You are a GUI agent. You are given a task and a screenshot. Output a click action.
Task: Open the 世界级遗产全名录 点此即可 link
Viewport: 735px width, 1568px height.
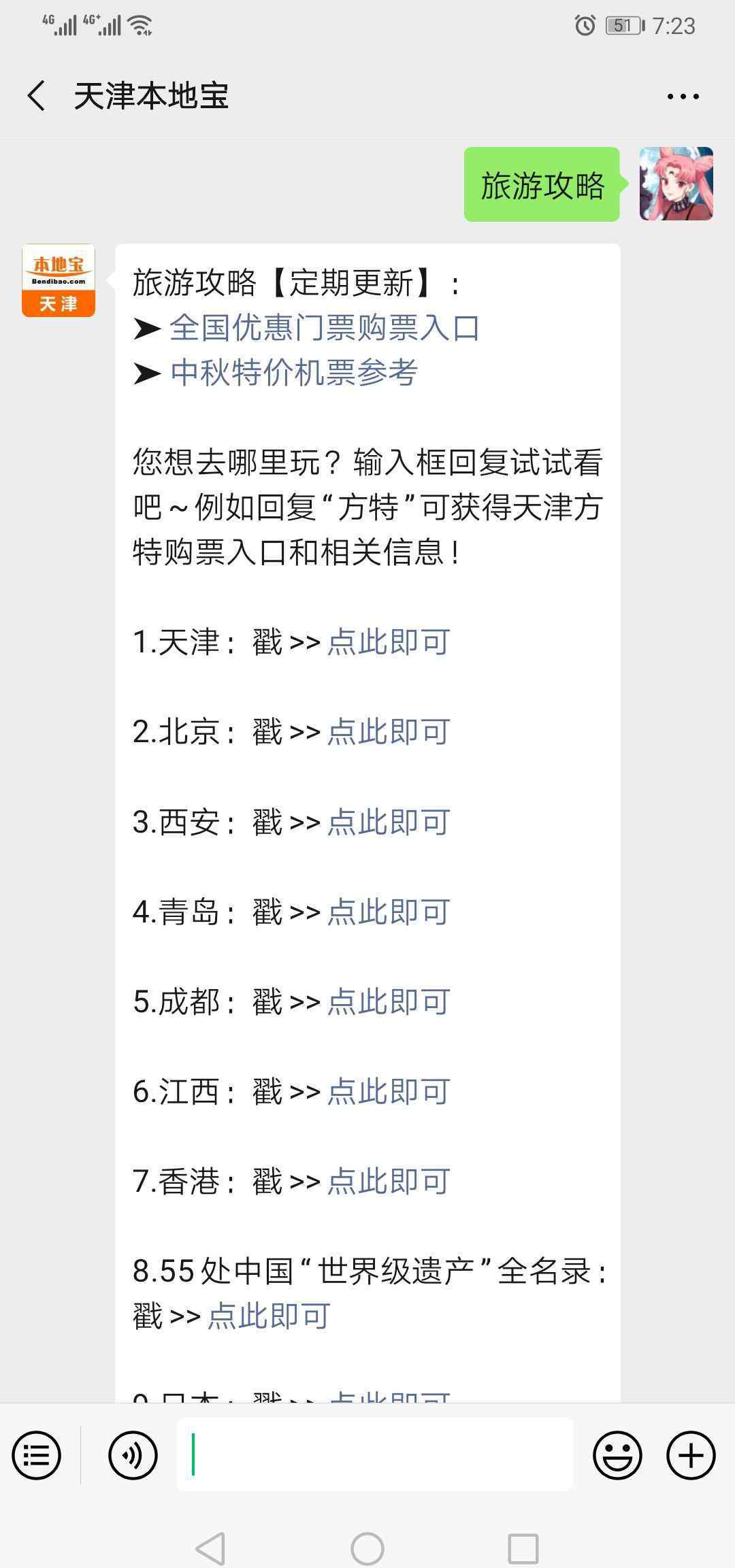[269, 1316]
